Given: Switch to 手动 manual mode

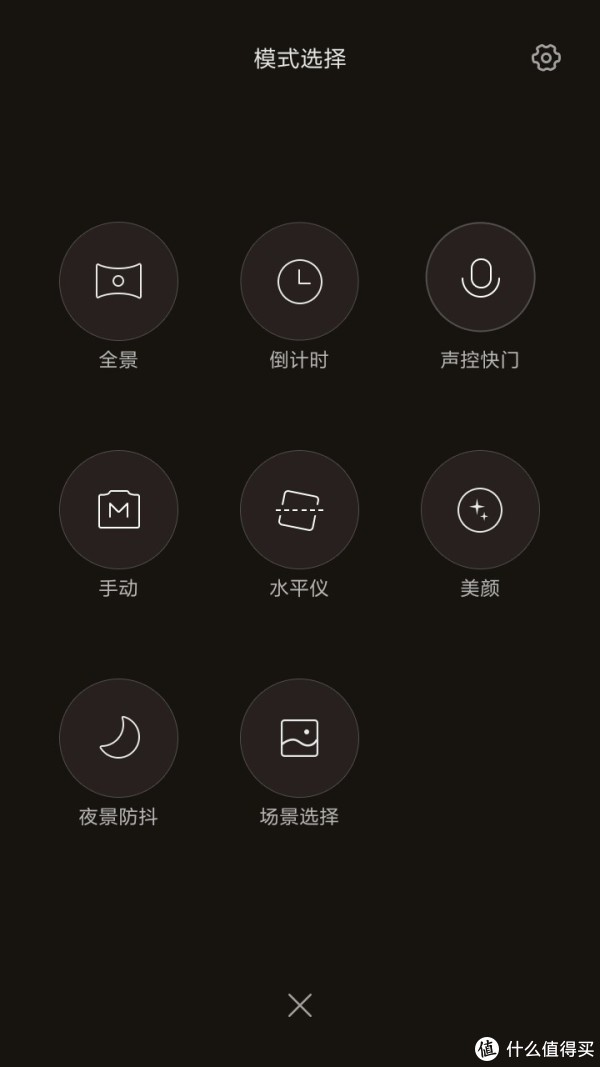Looking at the screenshot, I should click(118, 510).
